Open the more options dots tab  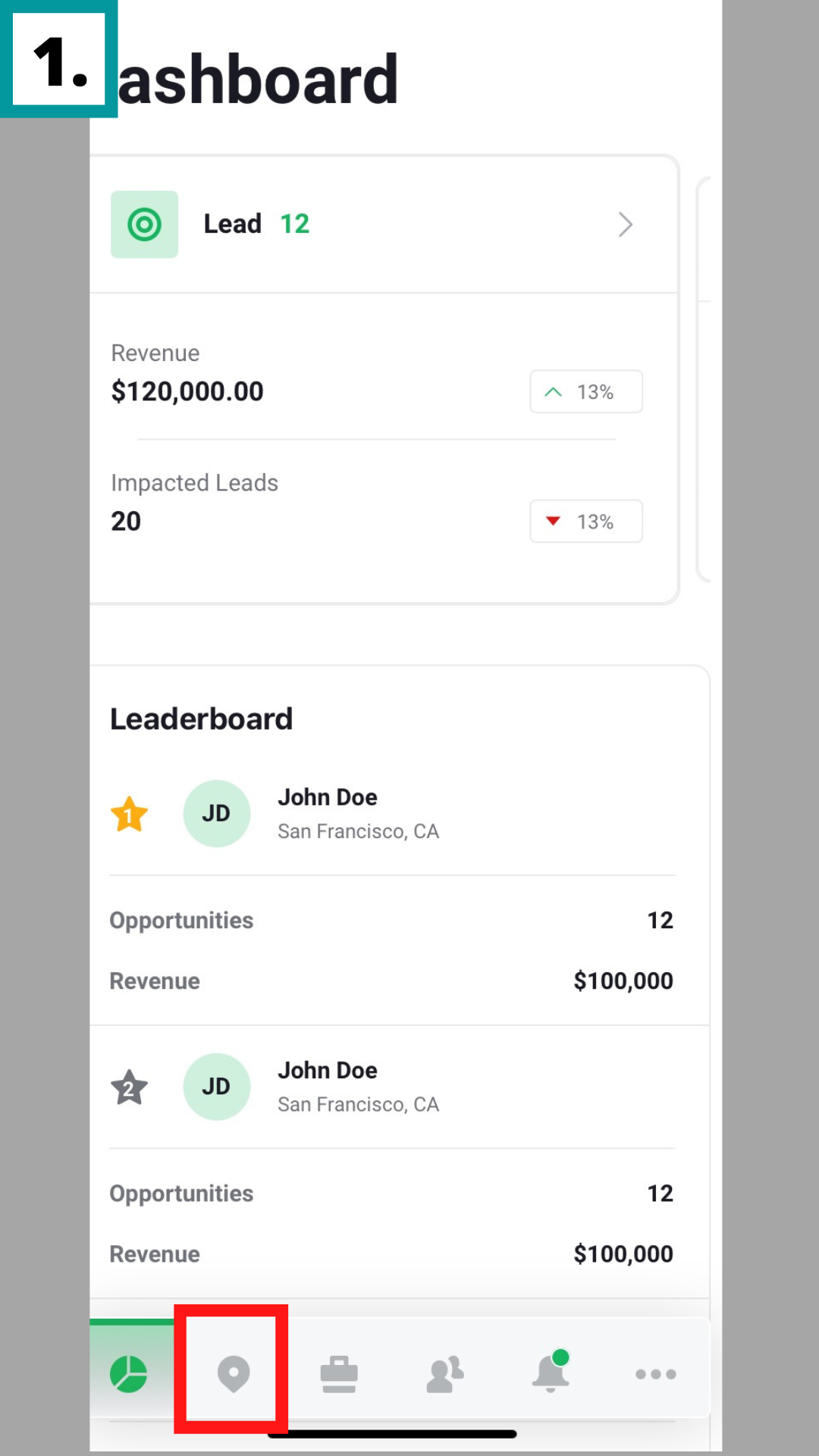tap(656, 1374)
